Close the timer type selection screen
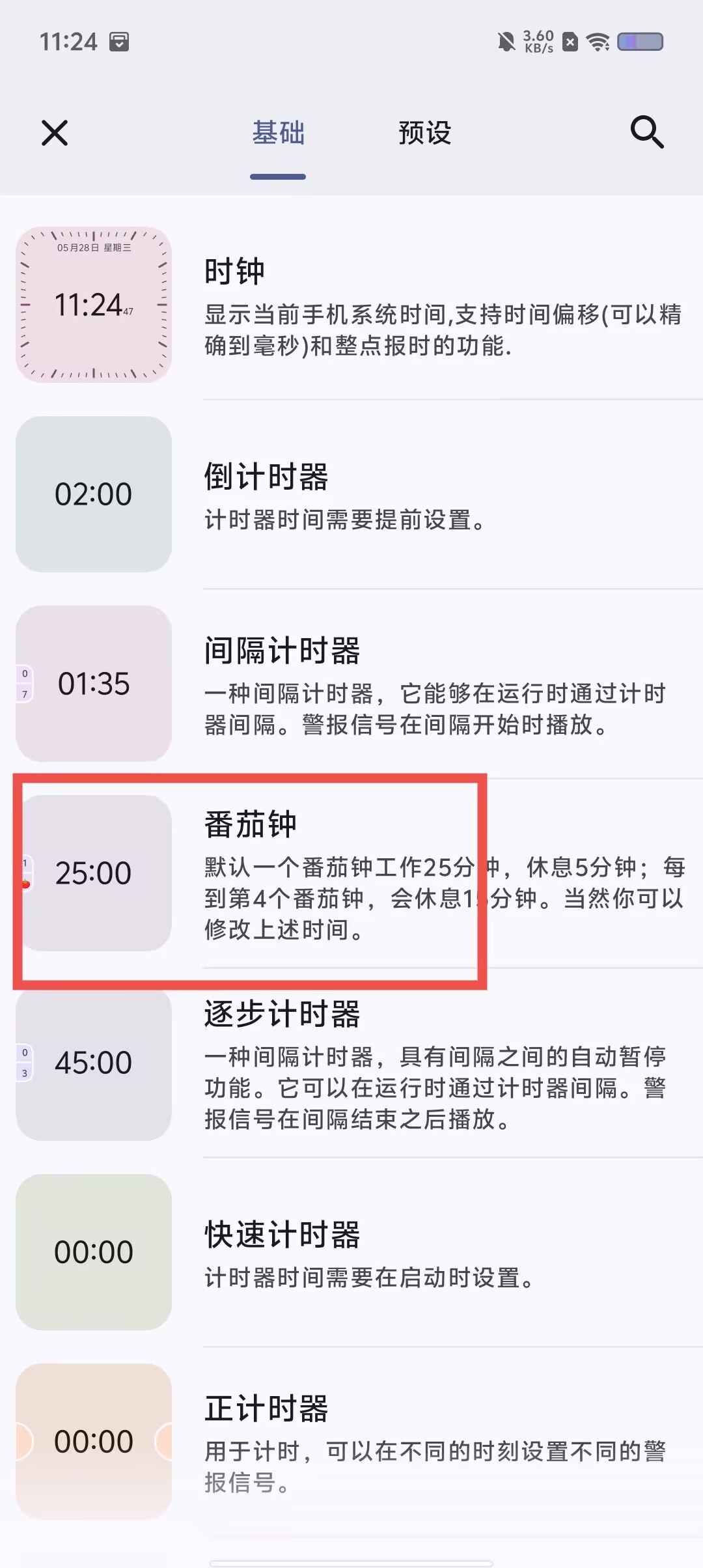The height and width of the screenshot is (1568, 703). point(55,133)
